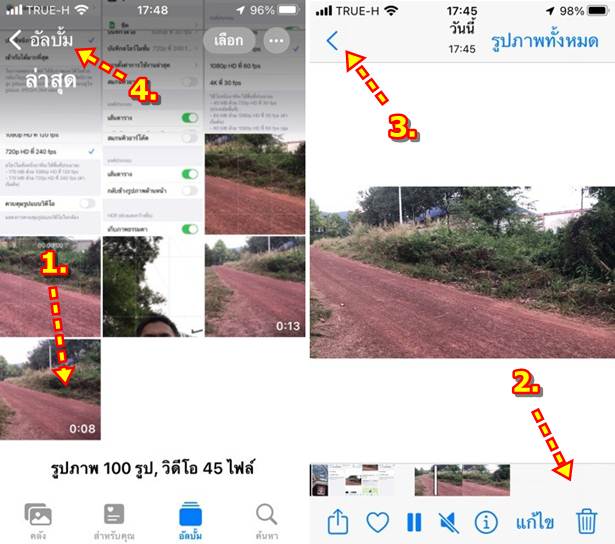Show video info details
615x544 pixels.
click(x=485, y=521)
